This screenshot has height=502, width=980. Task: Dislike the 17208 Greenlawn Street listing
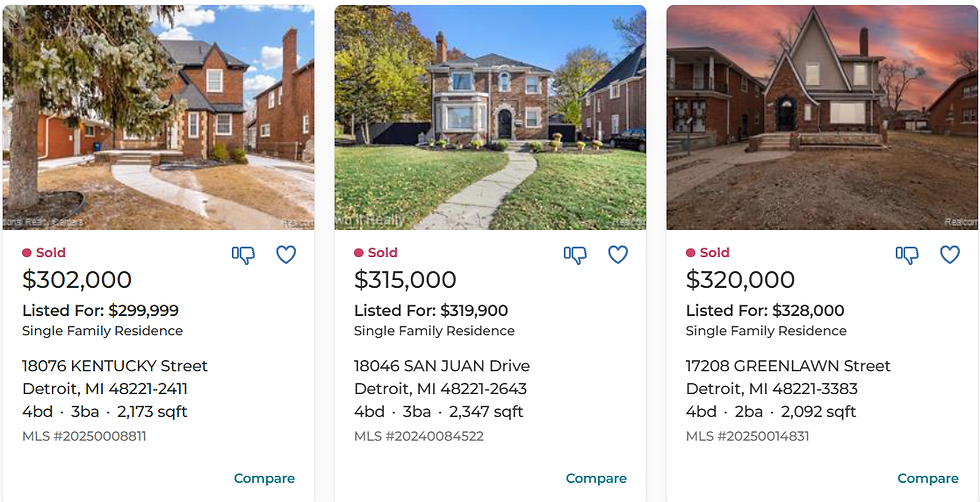pyautogui.click(x=907, y=255)
